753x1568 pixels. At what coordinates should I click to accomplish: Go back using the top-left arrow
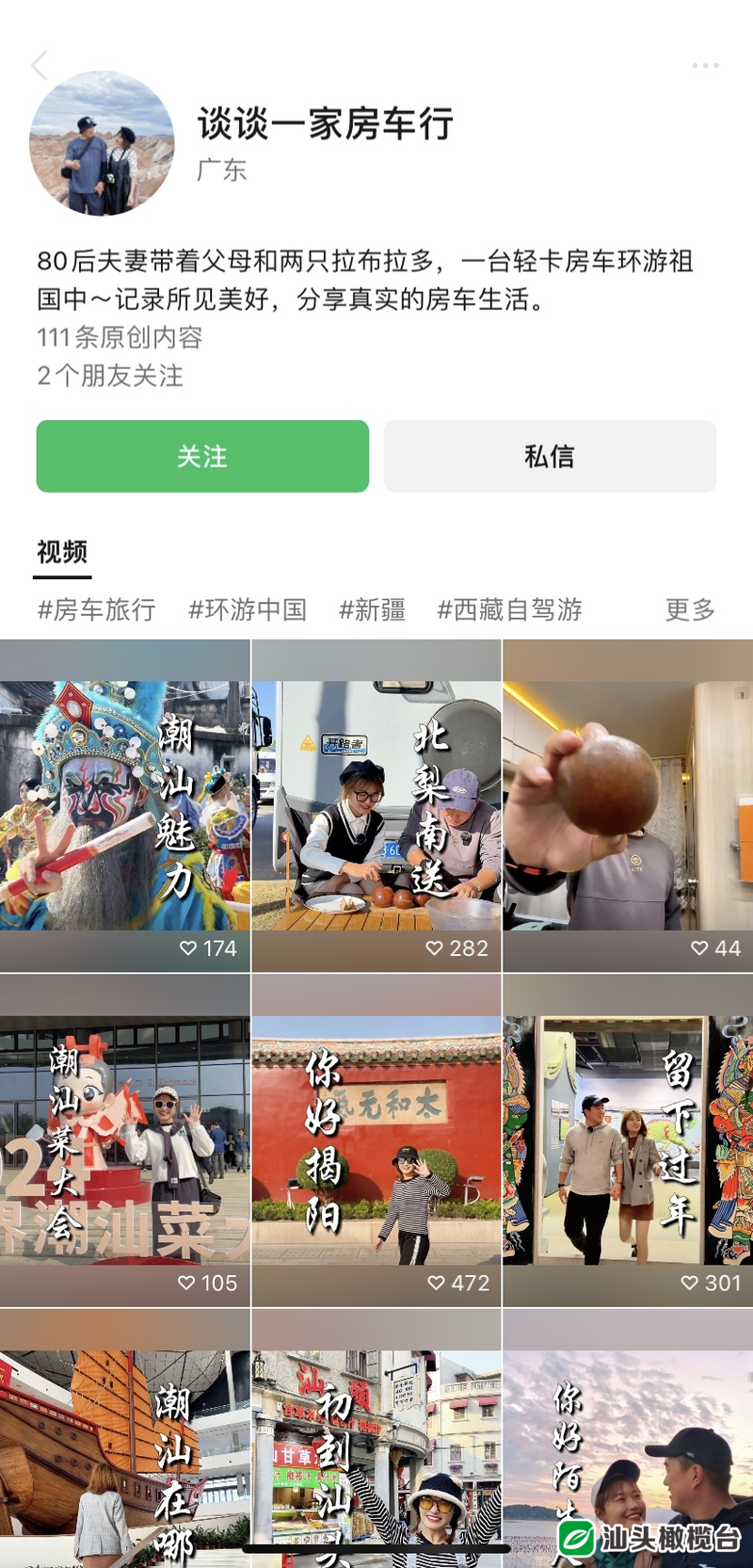point(40,66)
